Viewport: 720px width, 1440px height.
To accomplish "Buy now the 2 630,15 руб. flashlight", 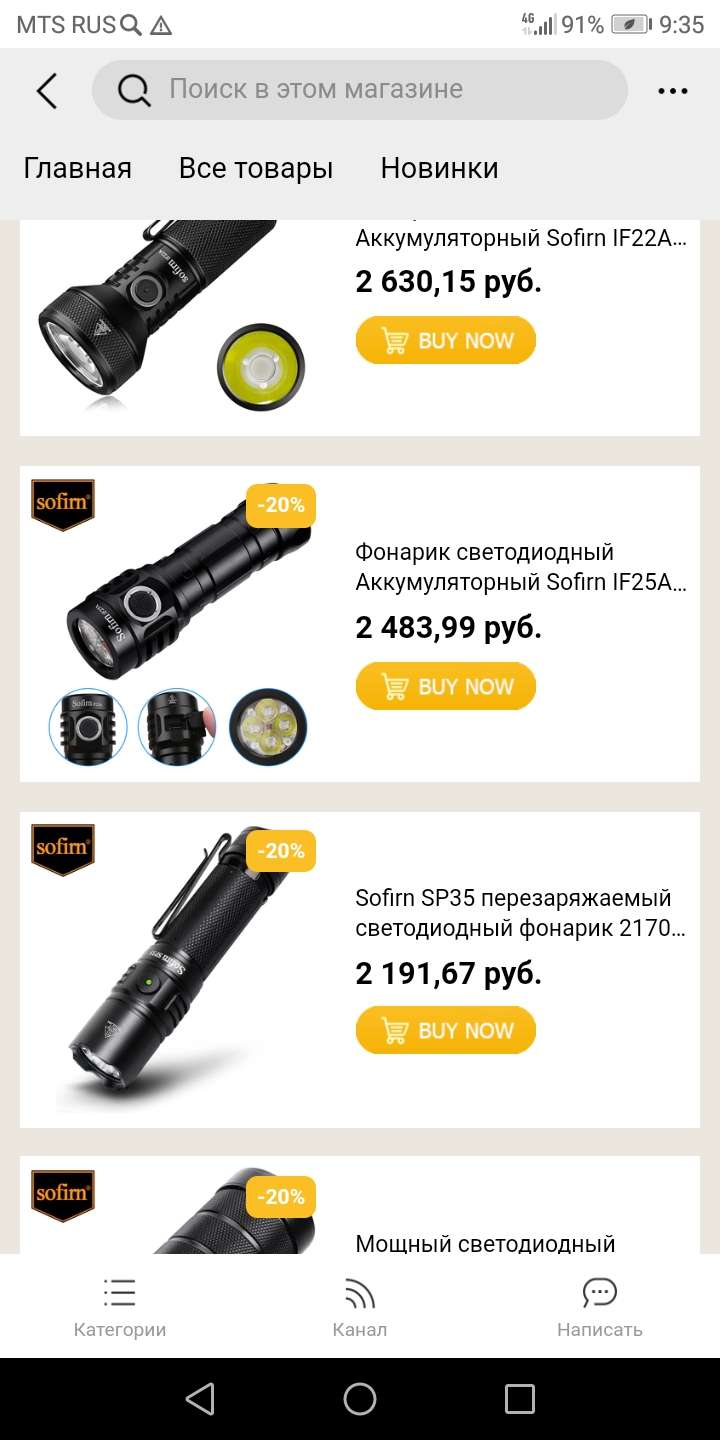I will [x=446, y=340].
